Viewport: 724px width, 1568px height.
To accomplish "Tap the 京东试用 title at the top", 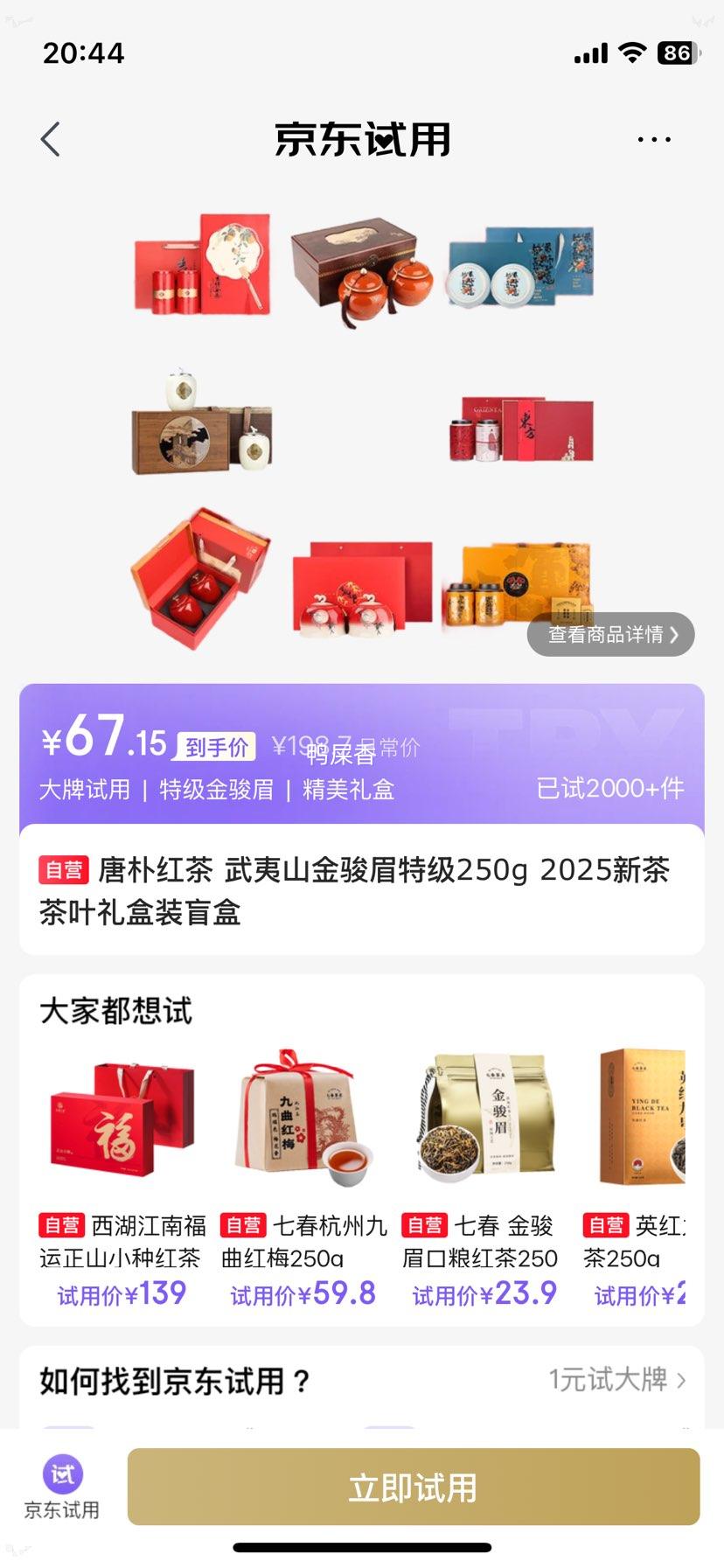I will point(362,140).
